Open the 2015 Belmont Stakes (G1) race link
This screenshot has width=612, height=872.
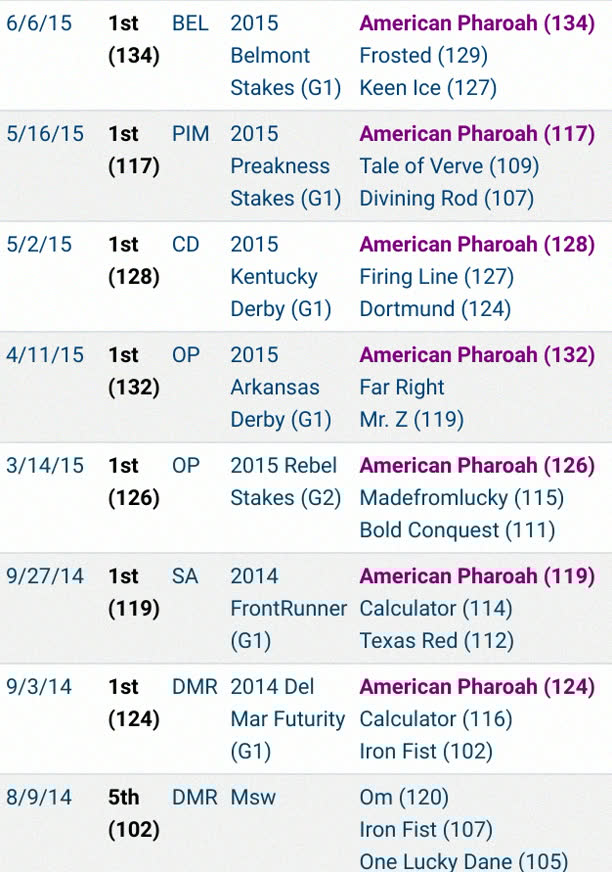tap(285, 55)
